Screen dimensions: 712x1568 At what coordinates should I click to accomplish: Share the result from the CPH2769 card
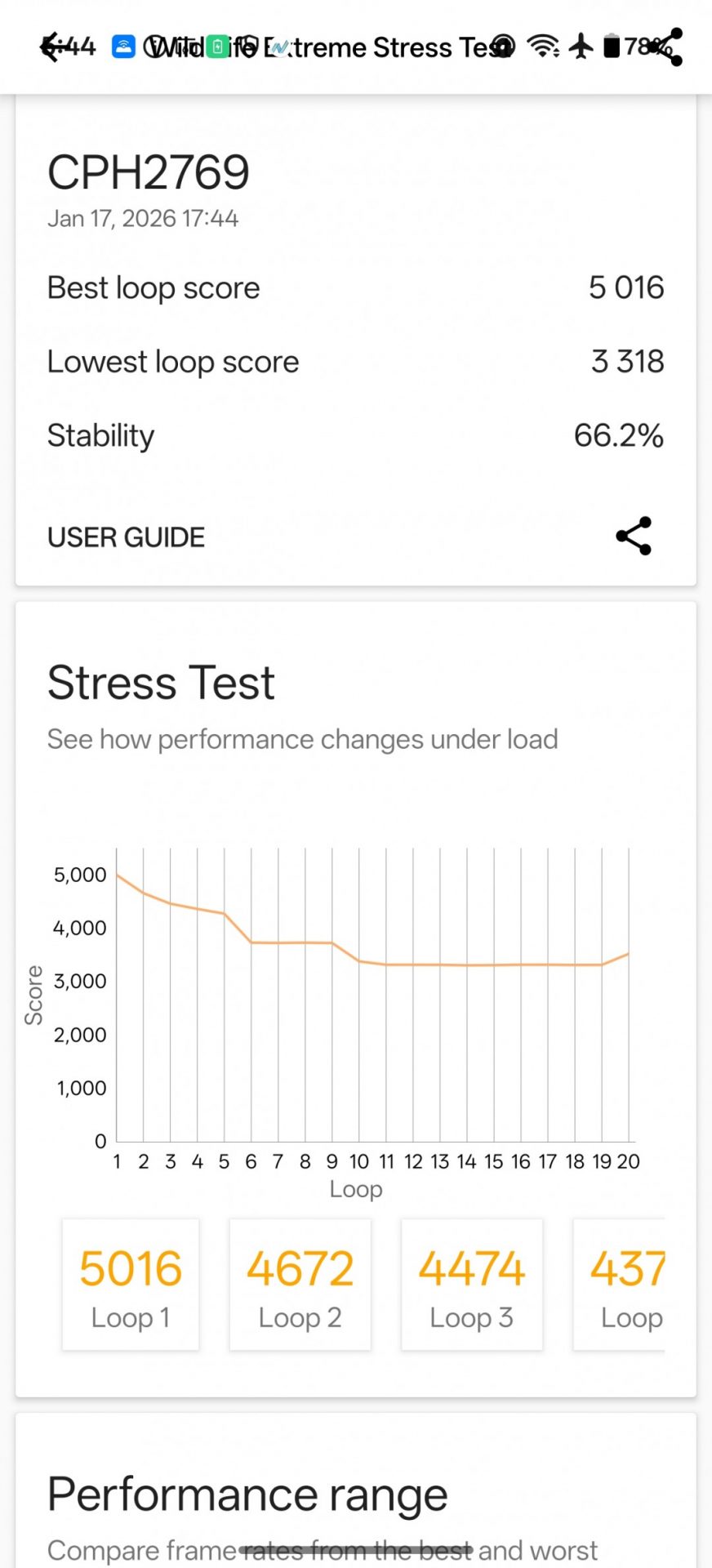(634, 537)
